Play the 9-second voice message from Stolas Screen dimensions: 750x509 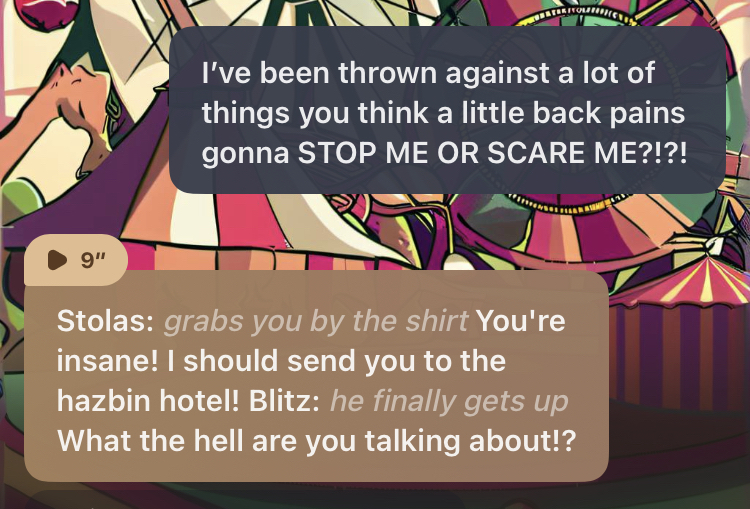coord(58,260)
